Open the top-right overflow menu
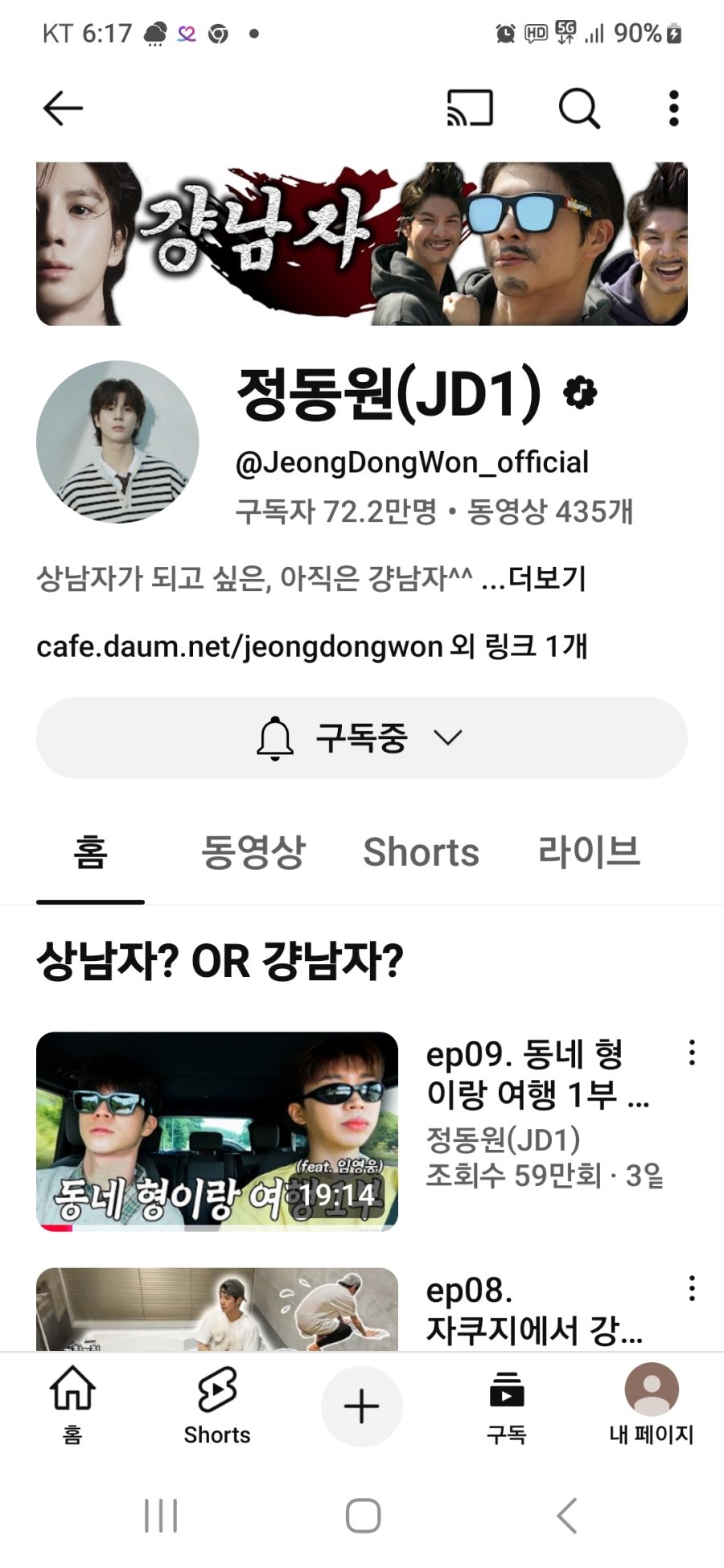This screenshot has height=1568, width=724. pos(673,109)
